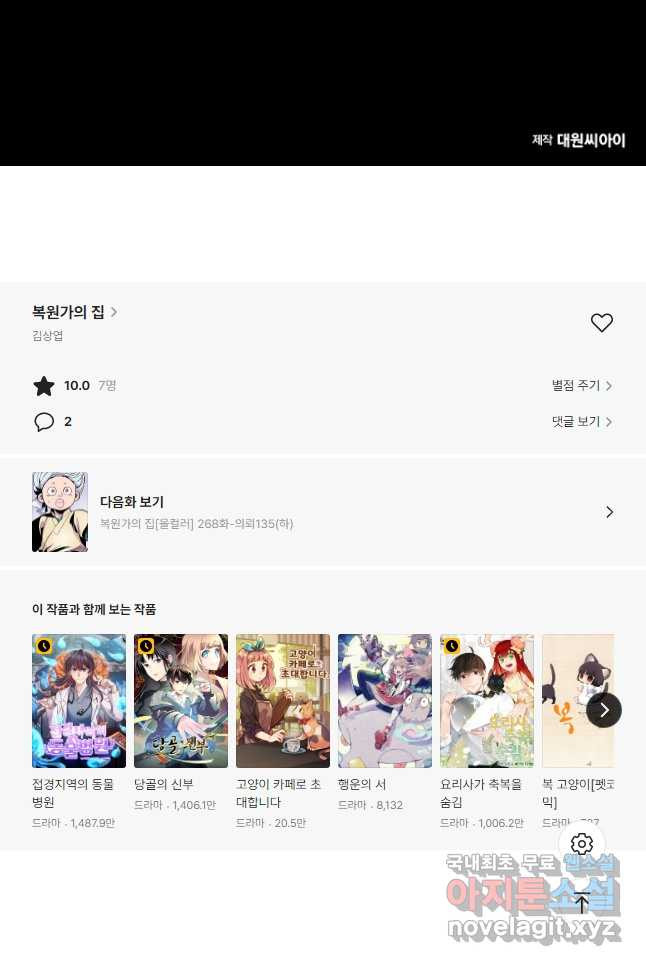Viewport: 646px width, 966px height.
Task: Tap 별점 주기 to rate
Action: point(581,385)
